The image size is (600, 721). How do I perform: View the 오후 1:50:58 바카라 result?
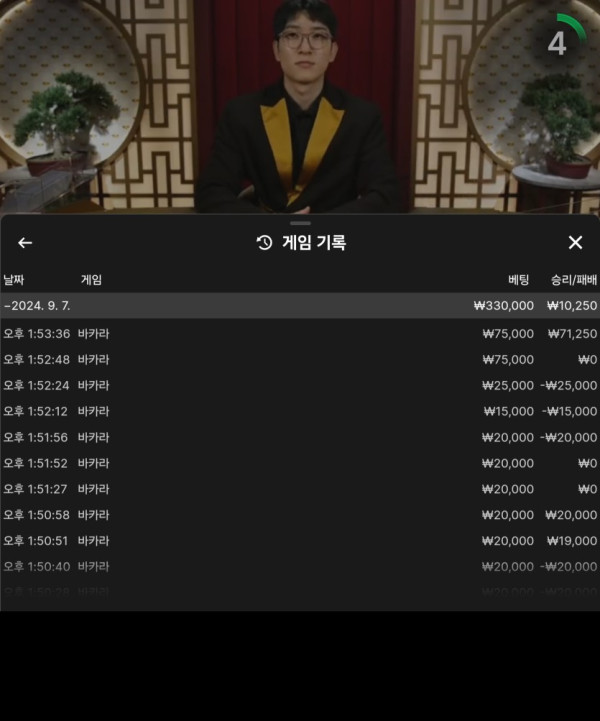coord(300,516)
